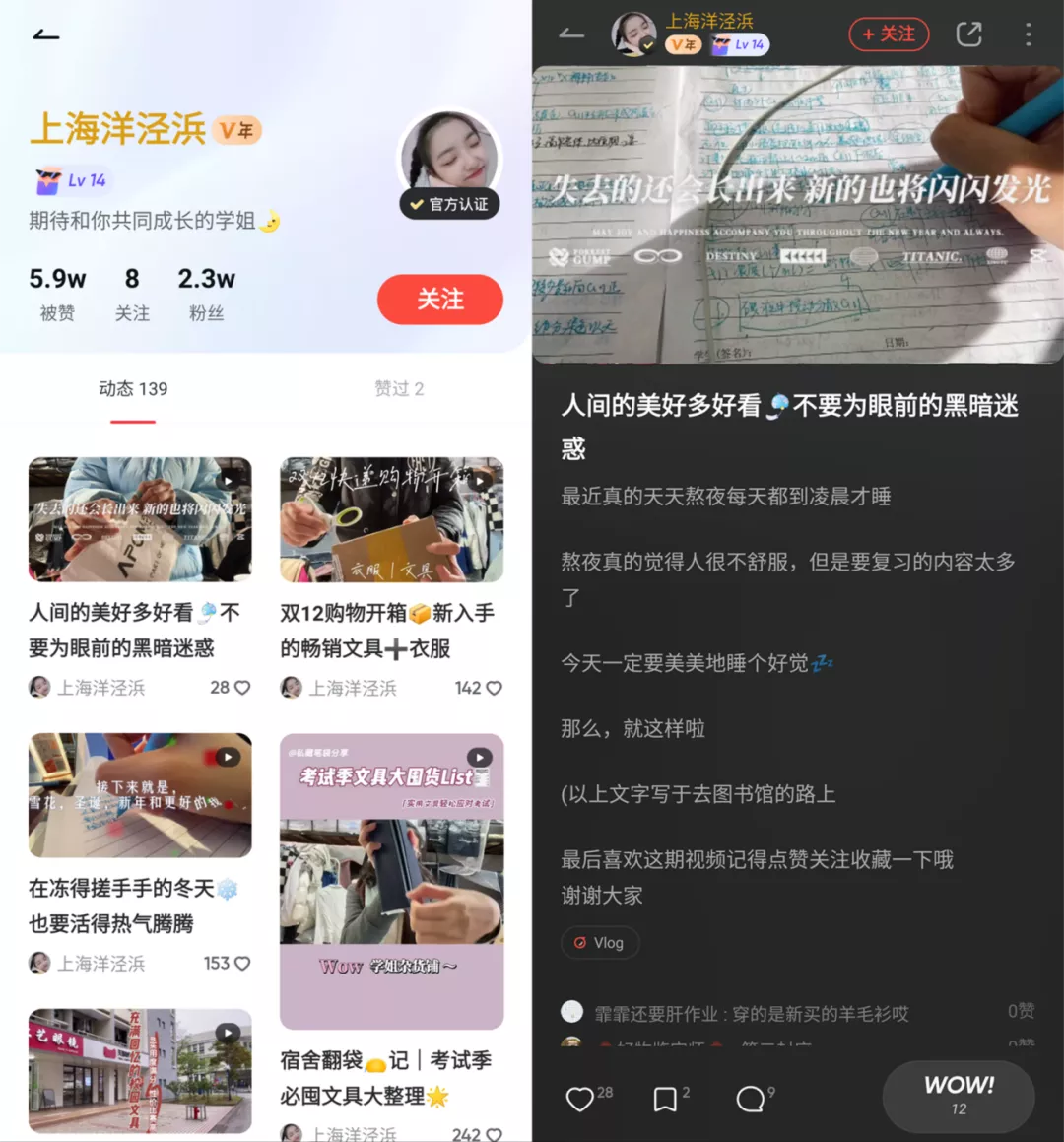Like the 在冻得搓手手的冬天 card with 153 likes
This screenshot has height=1142, width=1064.
coord(241,964)
